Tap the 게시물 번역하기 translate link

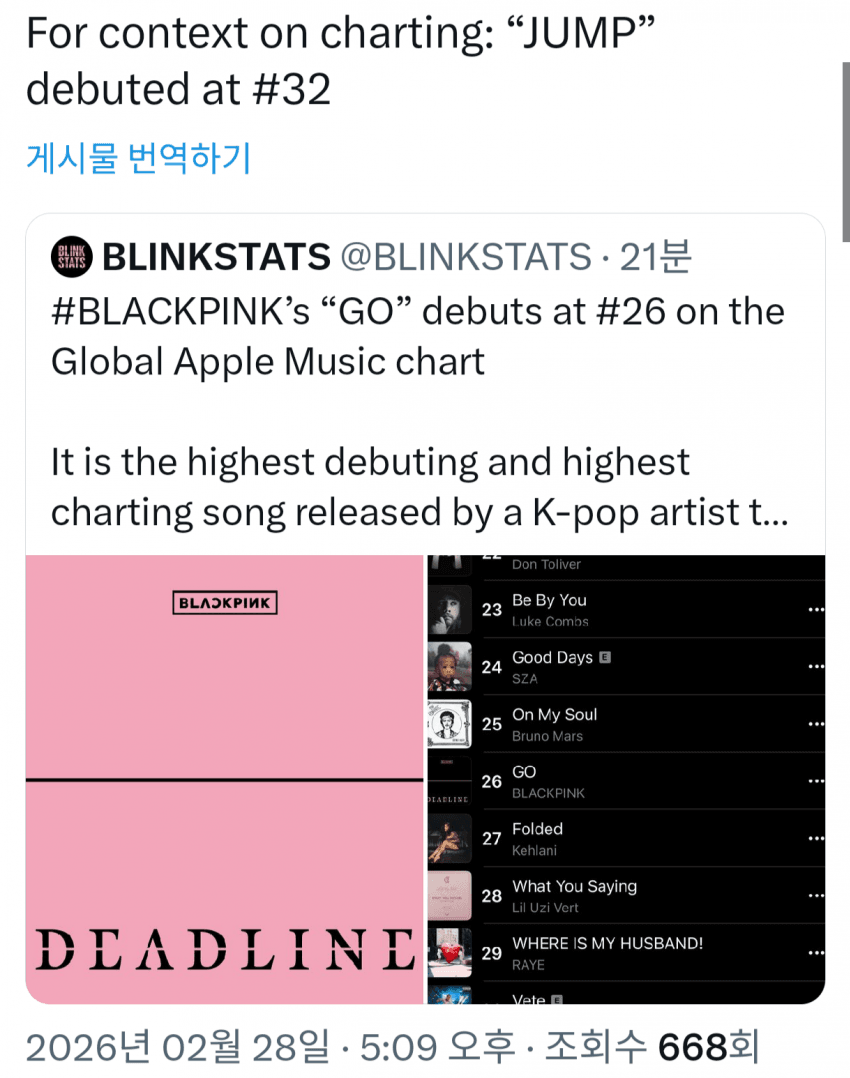coord(138,158)
